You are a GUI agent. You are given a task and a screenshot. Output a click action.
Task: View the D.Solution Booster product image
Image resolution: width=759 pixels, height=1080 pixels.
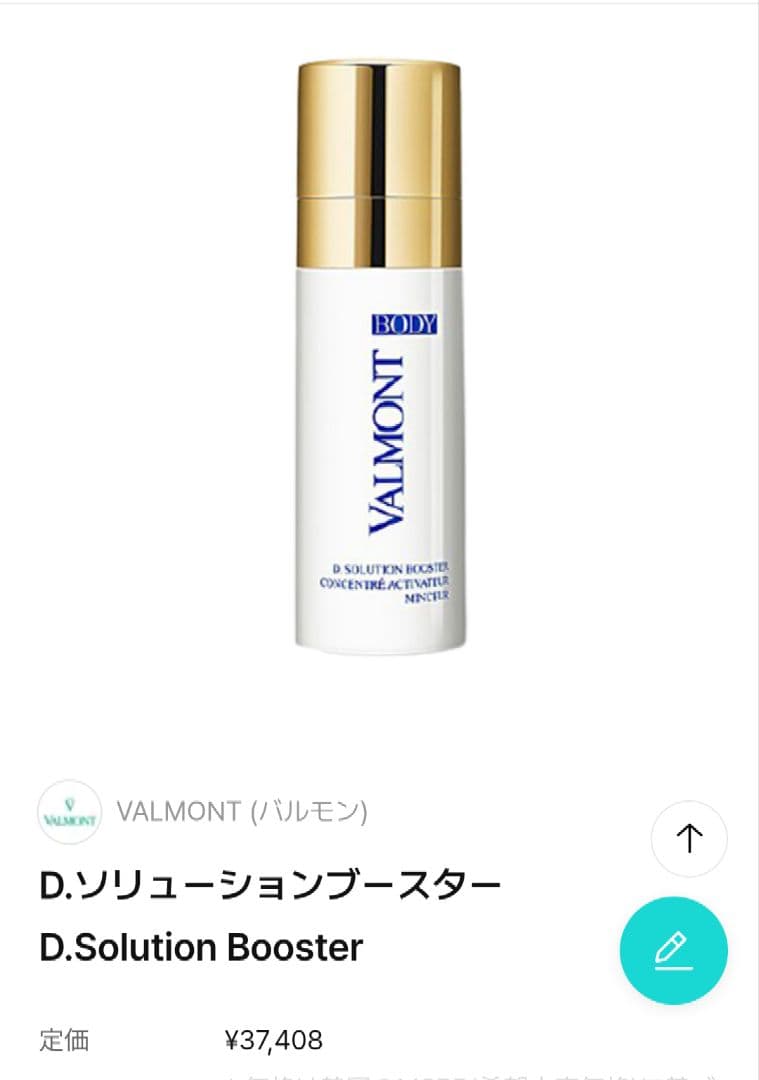coord(379,358)
